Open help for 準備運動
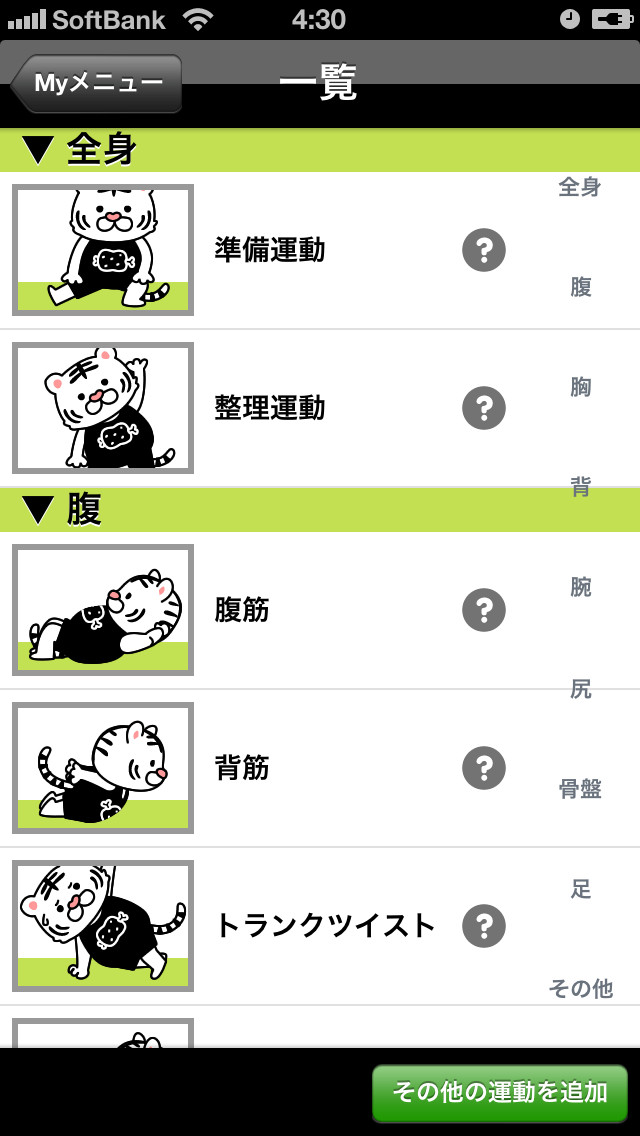Image resolution: width=640 pixels, height=1136 pixels. click(x=484, y=250)
